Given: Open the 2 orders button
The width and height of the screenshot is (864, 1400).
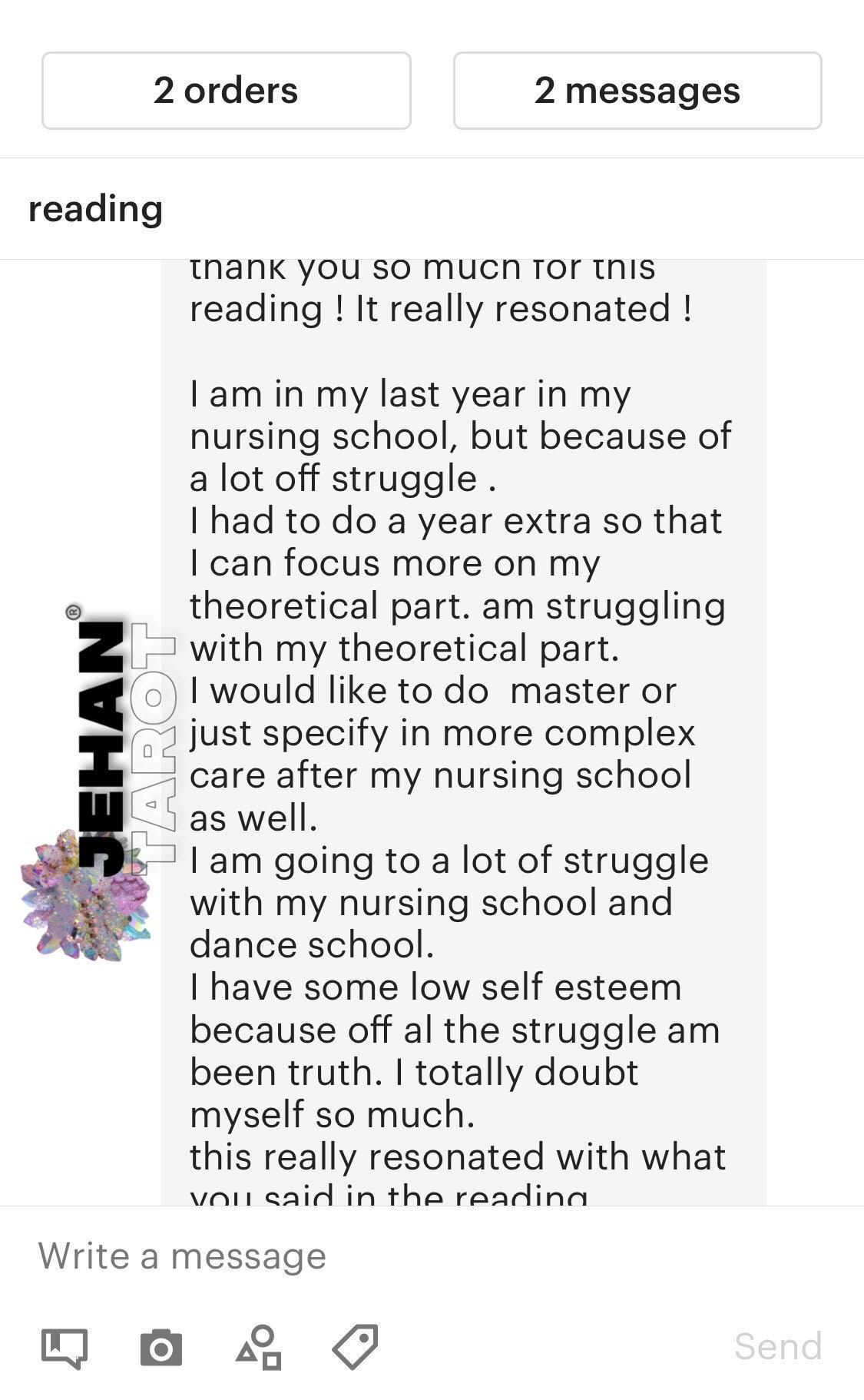Looking at the screenshot, I should [x=227, y=91].
